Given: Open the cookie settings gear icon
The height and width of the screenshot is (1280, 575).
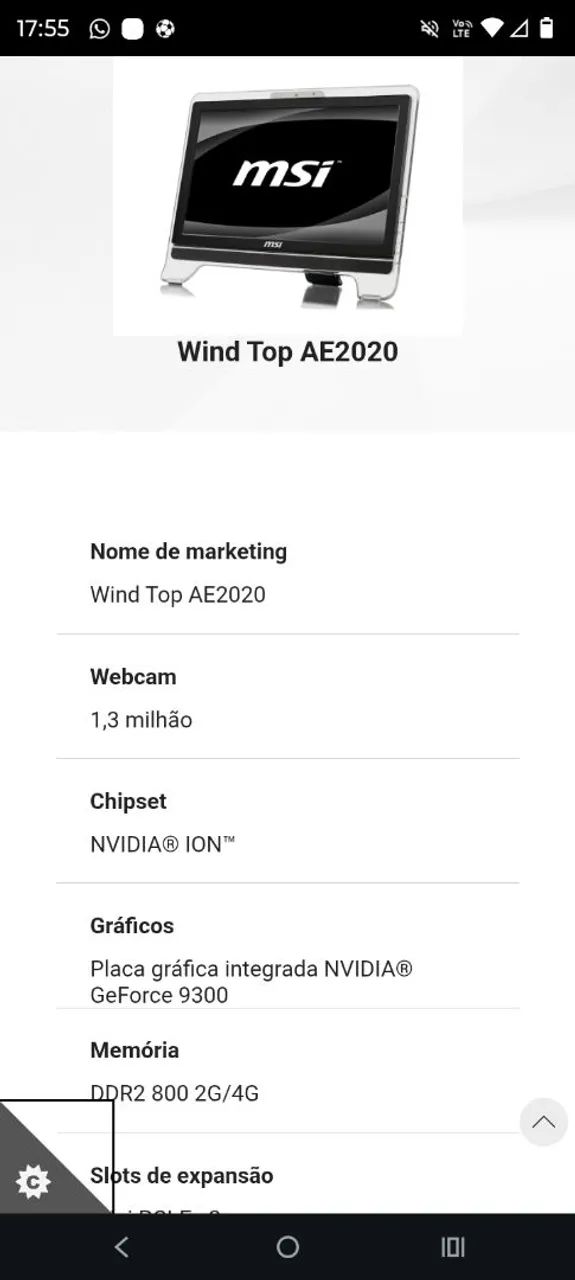Looking at the screenshot, I should point(33,1182).
